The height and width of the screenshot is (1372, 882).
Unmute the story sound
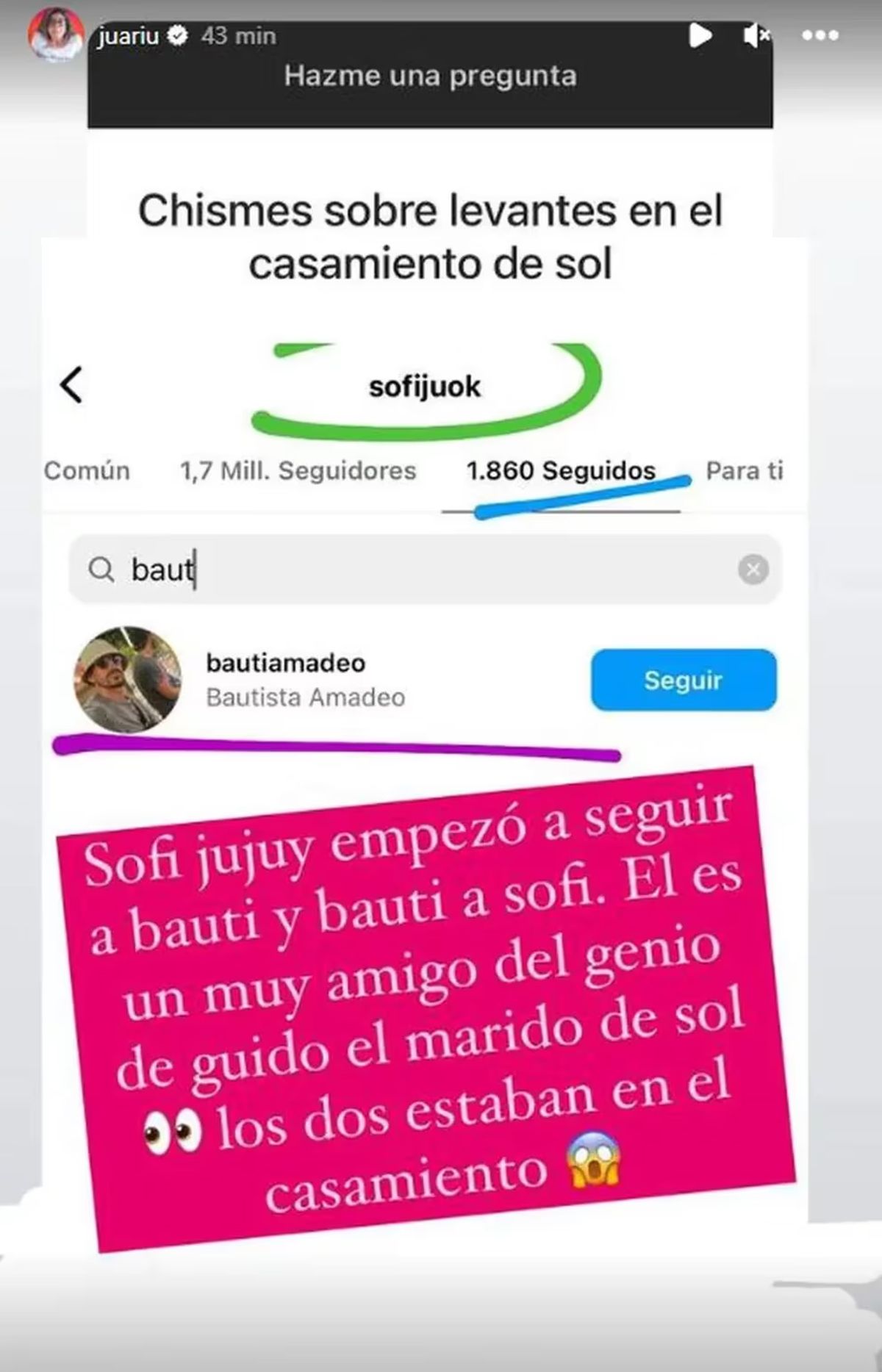click(756, 35)
